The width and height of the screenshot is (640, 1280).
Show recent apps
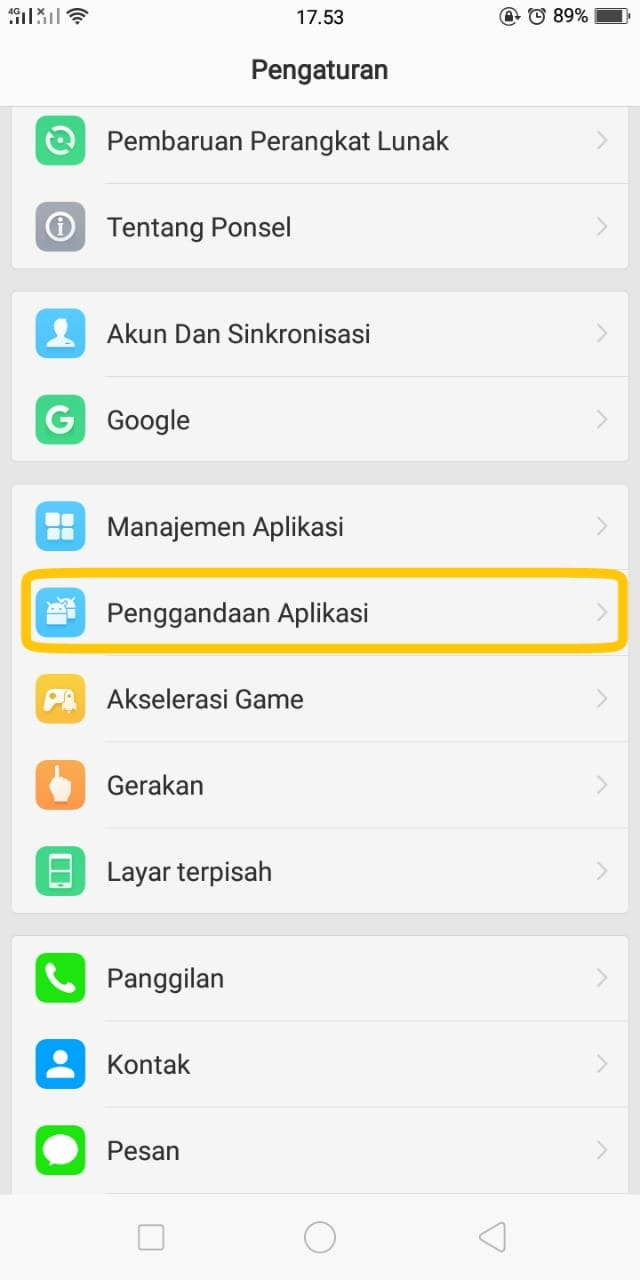[x=151, y=1237]
